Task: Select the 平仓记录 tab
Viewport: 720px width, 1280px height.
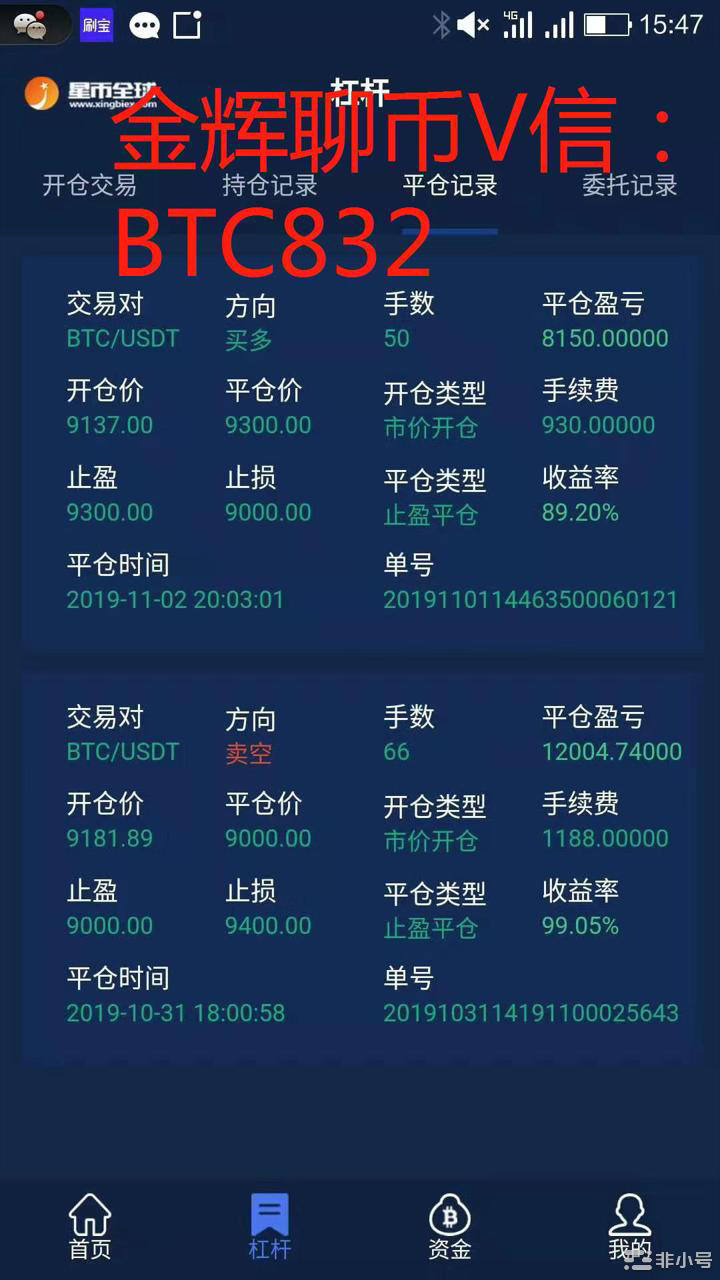Action: coord(450,185)
